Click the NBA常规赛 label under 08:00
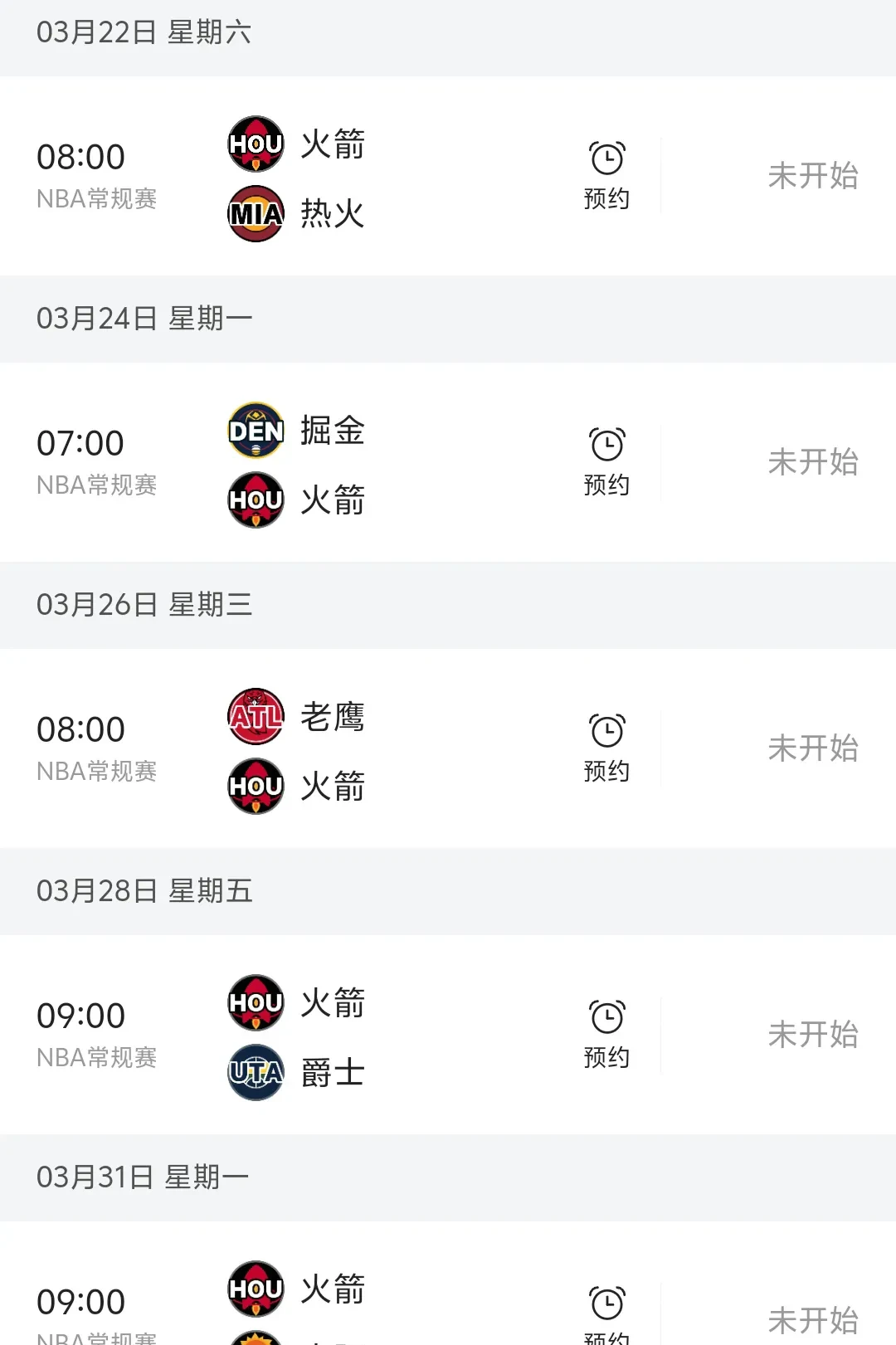The image size is (896, 1345). (x=96, y=198)
